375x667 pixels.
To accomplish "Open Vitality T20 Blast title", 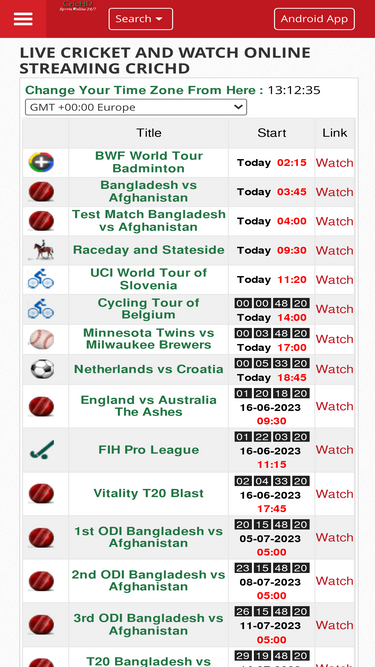I will click(148, 493).
